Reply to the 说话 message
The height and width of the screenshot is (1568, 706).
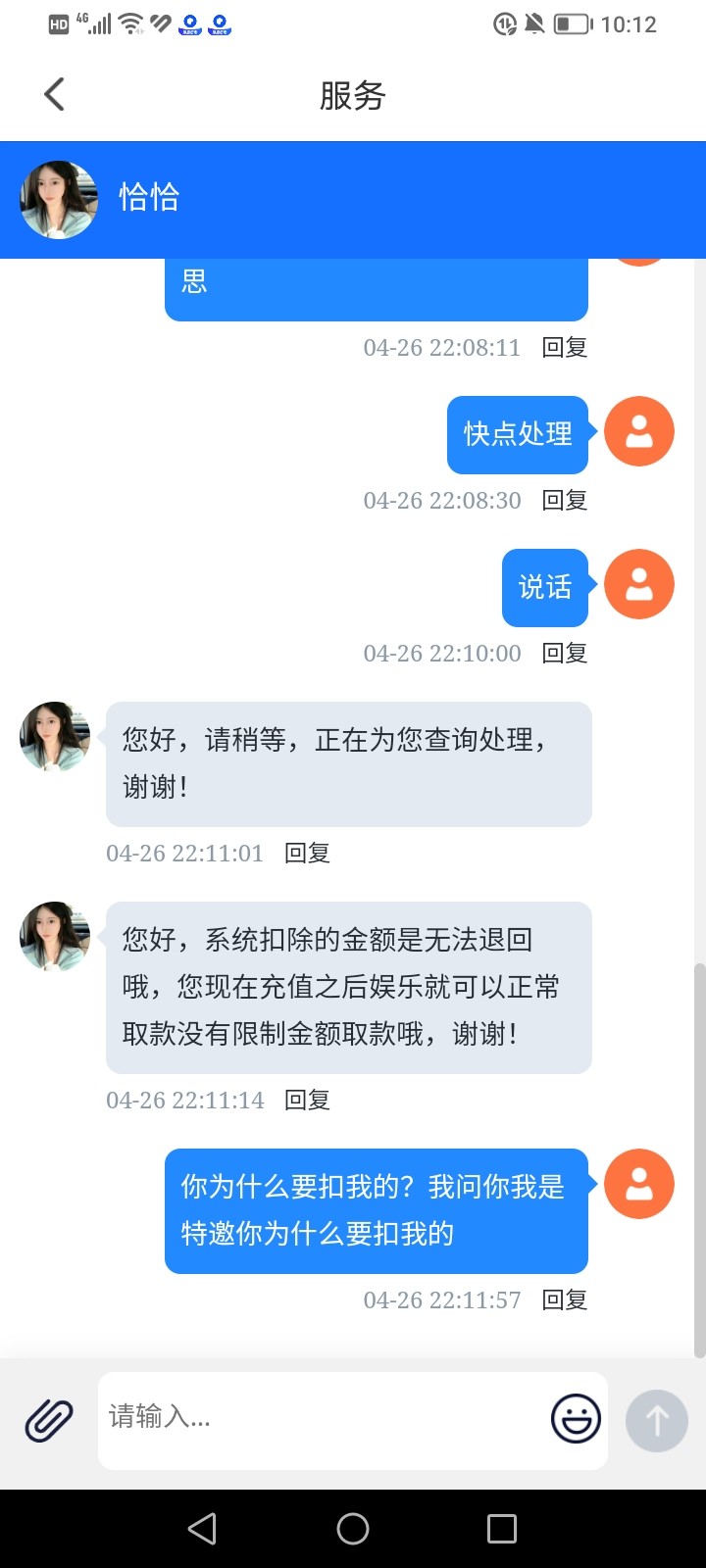coord(565,654)
